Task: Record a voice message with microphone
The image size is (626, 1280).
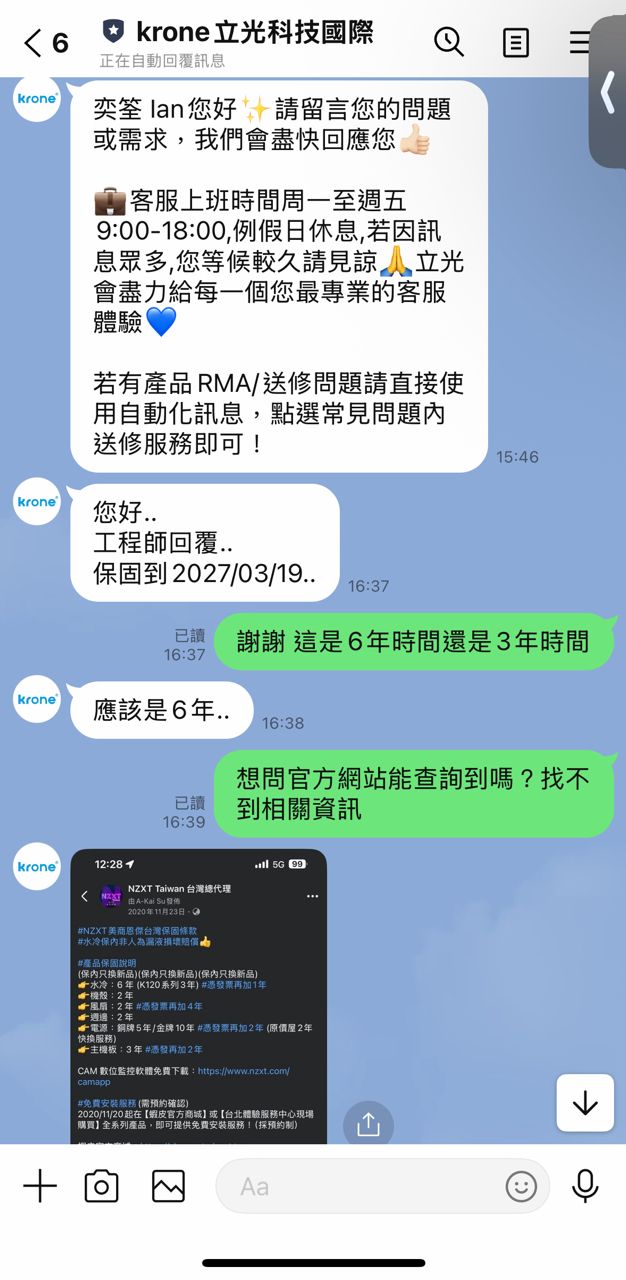Action: 585,1186
